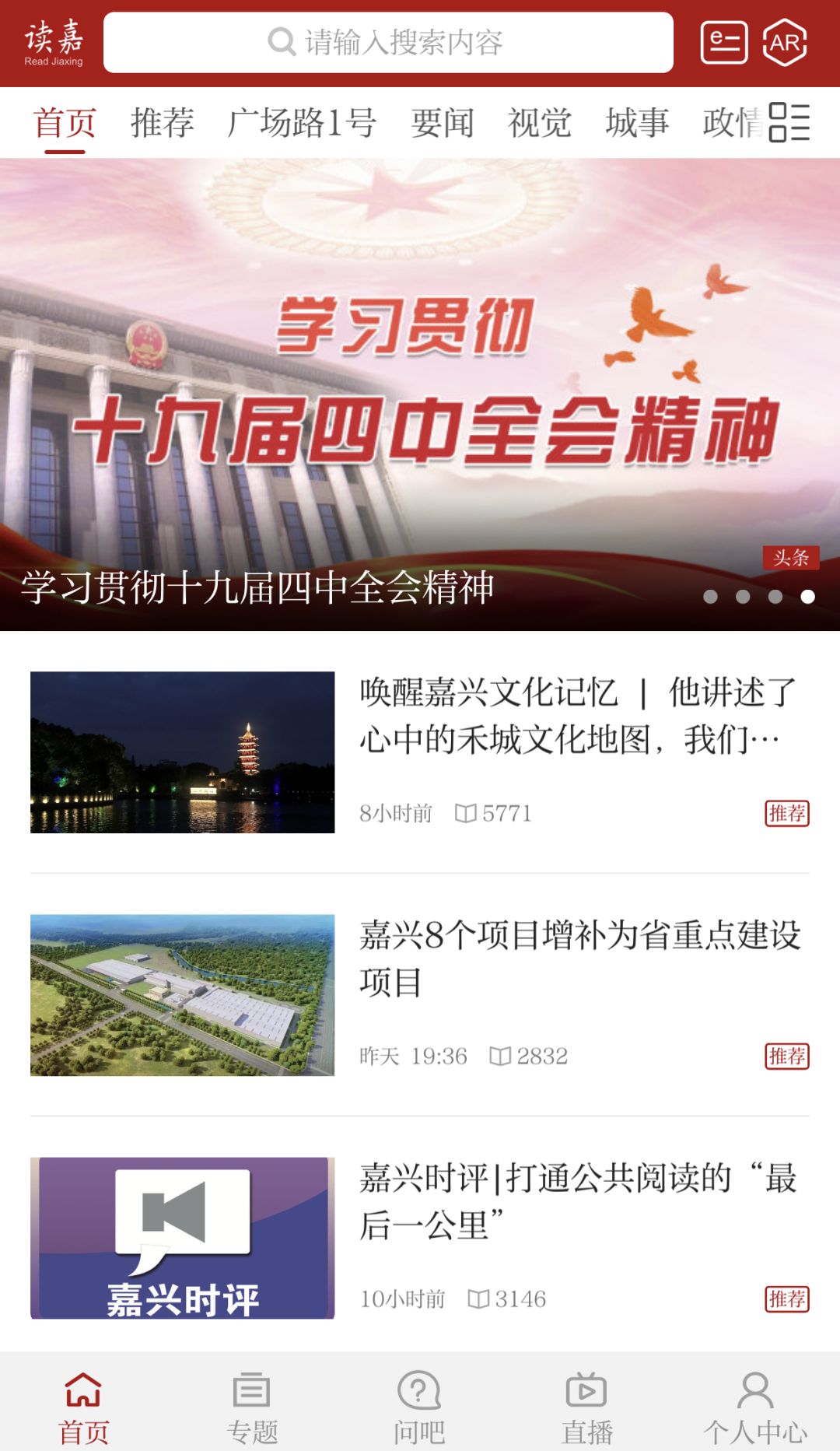
Task: Open the 问吧 bottom tab
Action: 419,1407
